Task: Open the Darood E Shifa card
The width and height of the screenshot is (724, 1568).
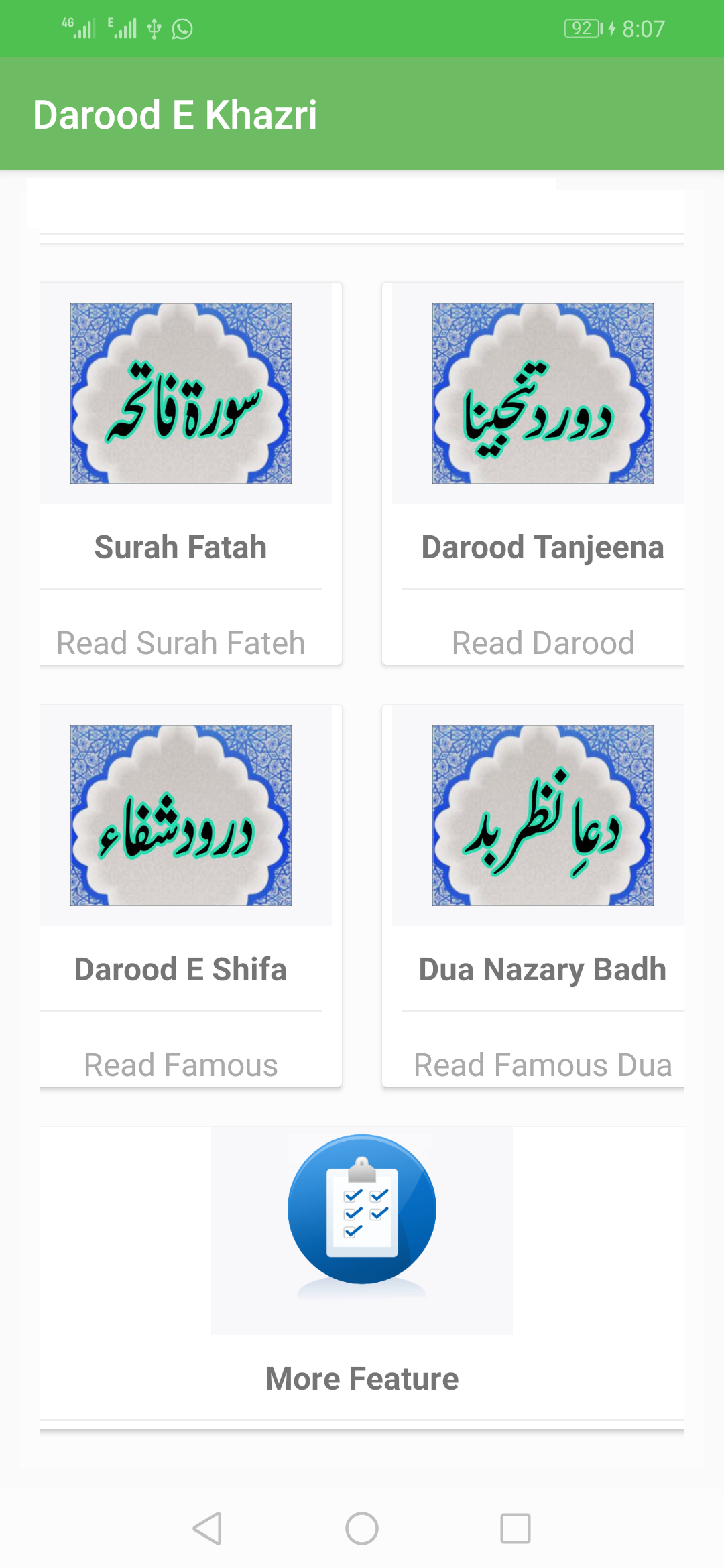Action: point(191,895)
